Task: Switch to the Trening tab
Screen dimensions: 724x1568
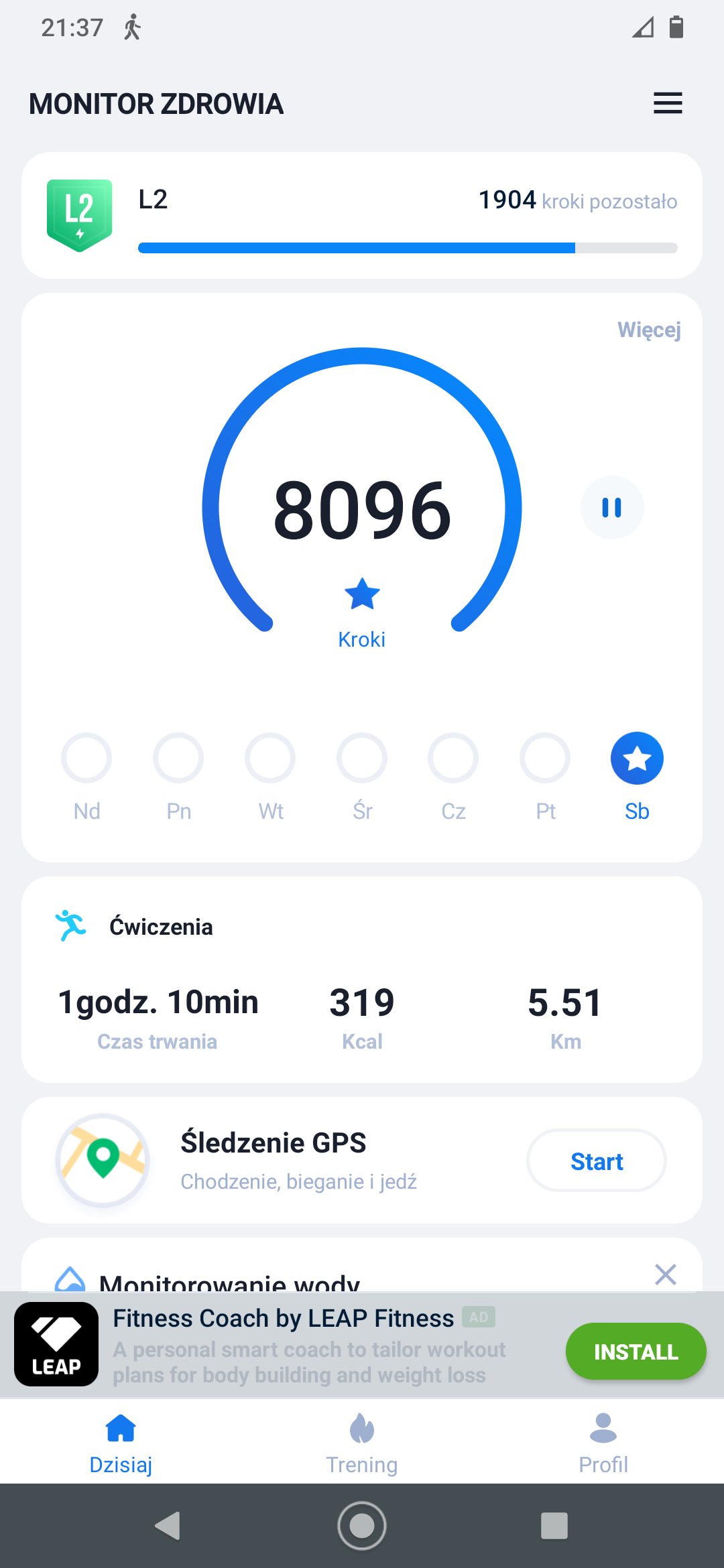Action: tap(362, 1443)
